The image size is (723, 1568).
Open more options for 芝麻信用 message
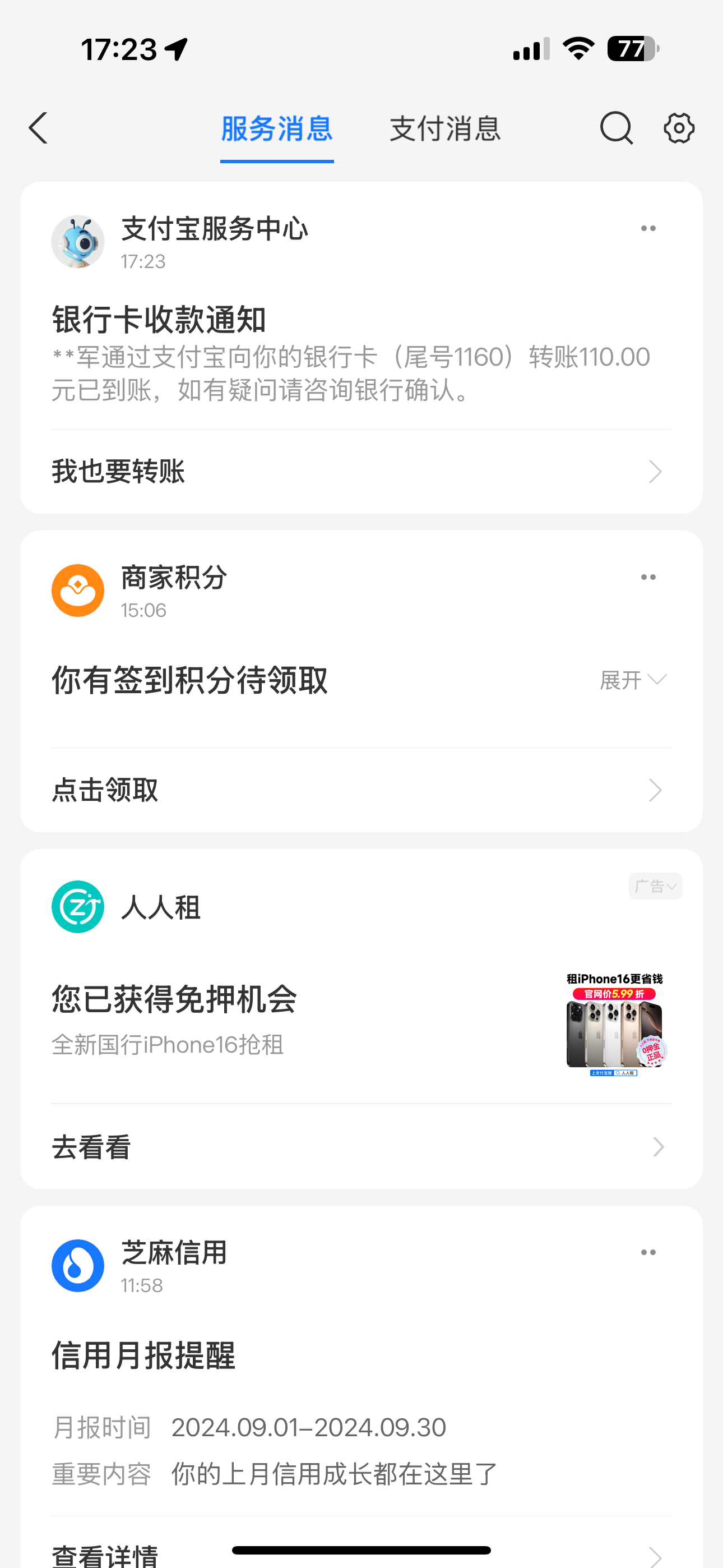tap(648, 1253)
